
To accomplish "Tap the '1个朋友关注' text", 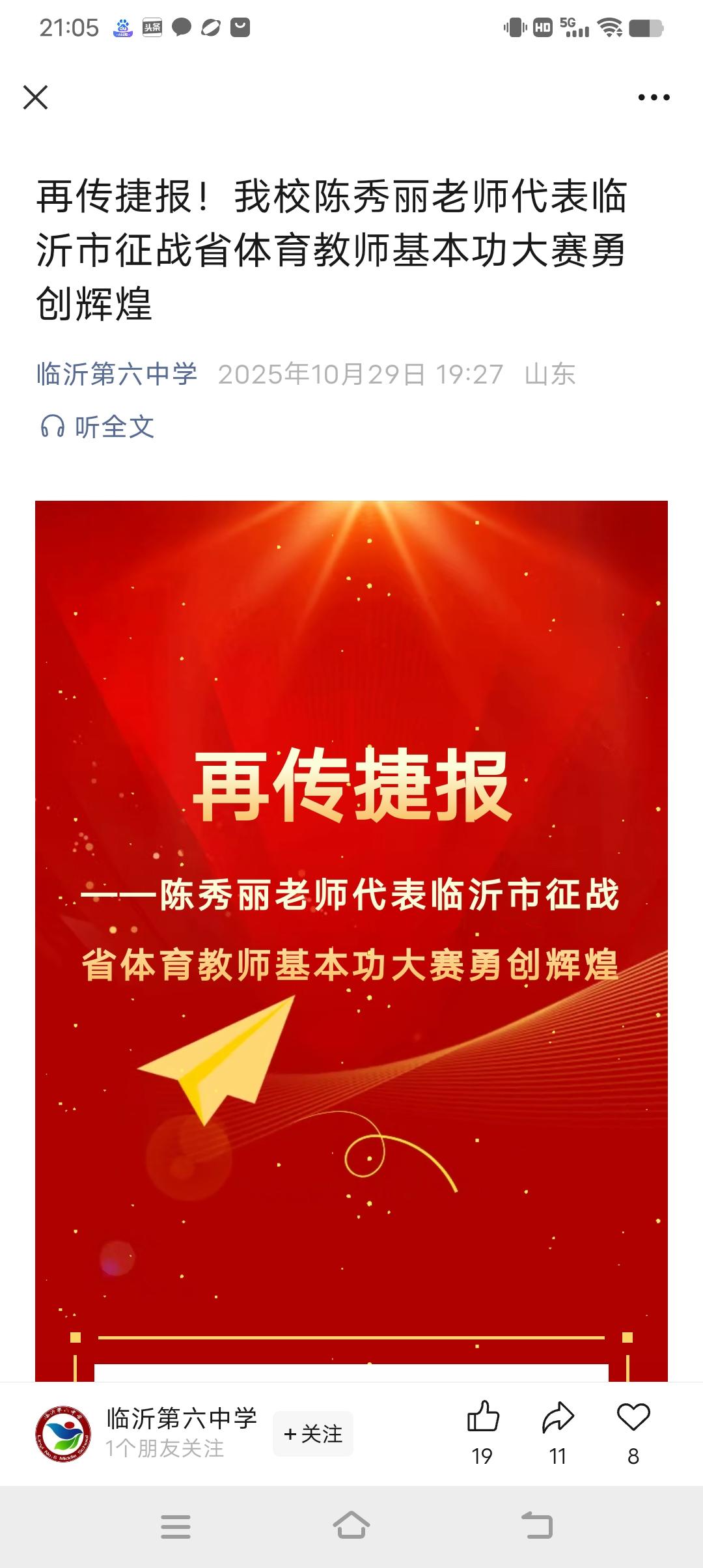I will coord(163,1449).
